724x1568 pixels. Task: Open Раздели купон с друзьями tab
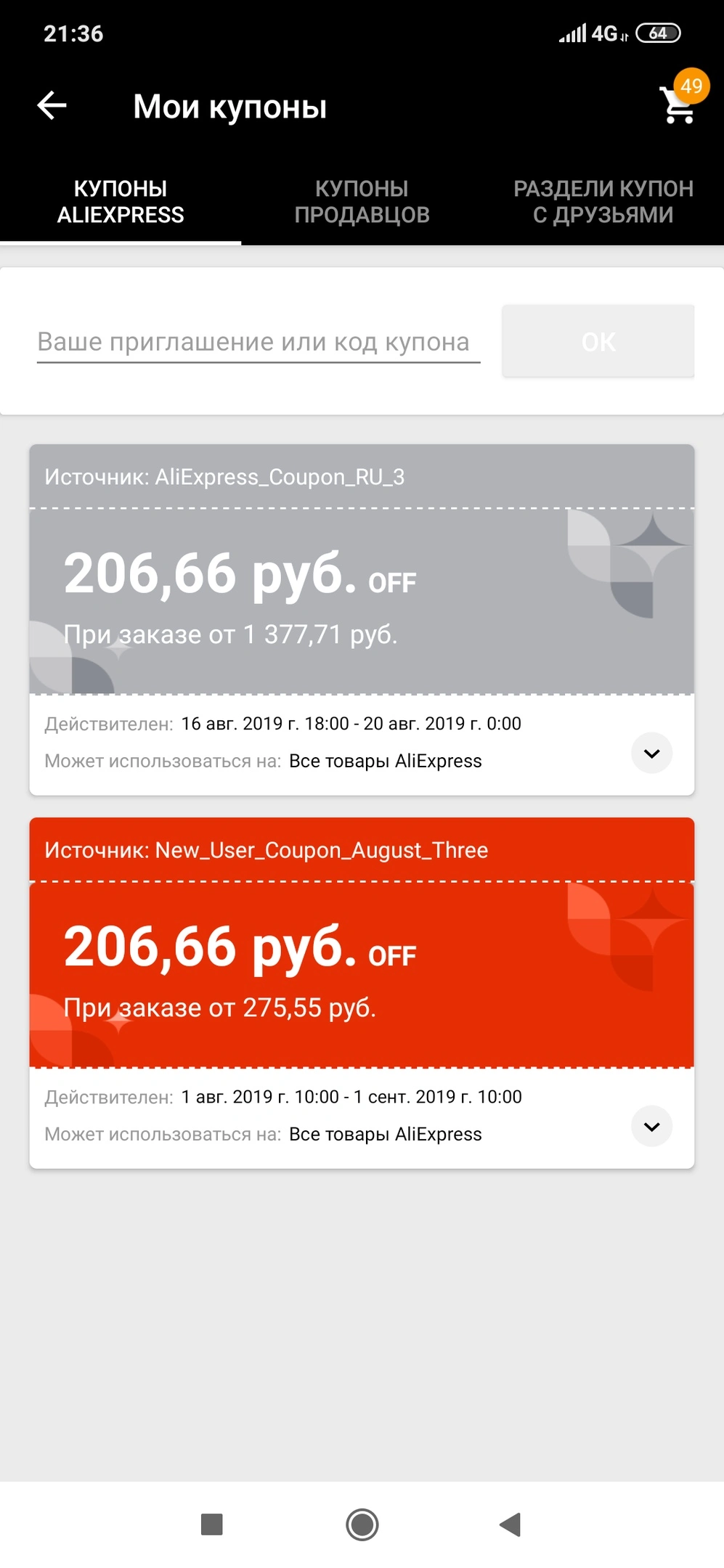click(603, 202)
